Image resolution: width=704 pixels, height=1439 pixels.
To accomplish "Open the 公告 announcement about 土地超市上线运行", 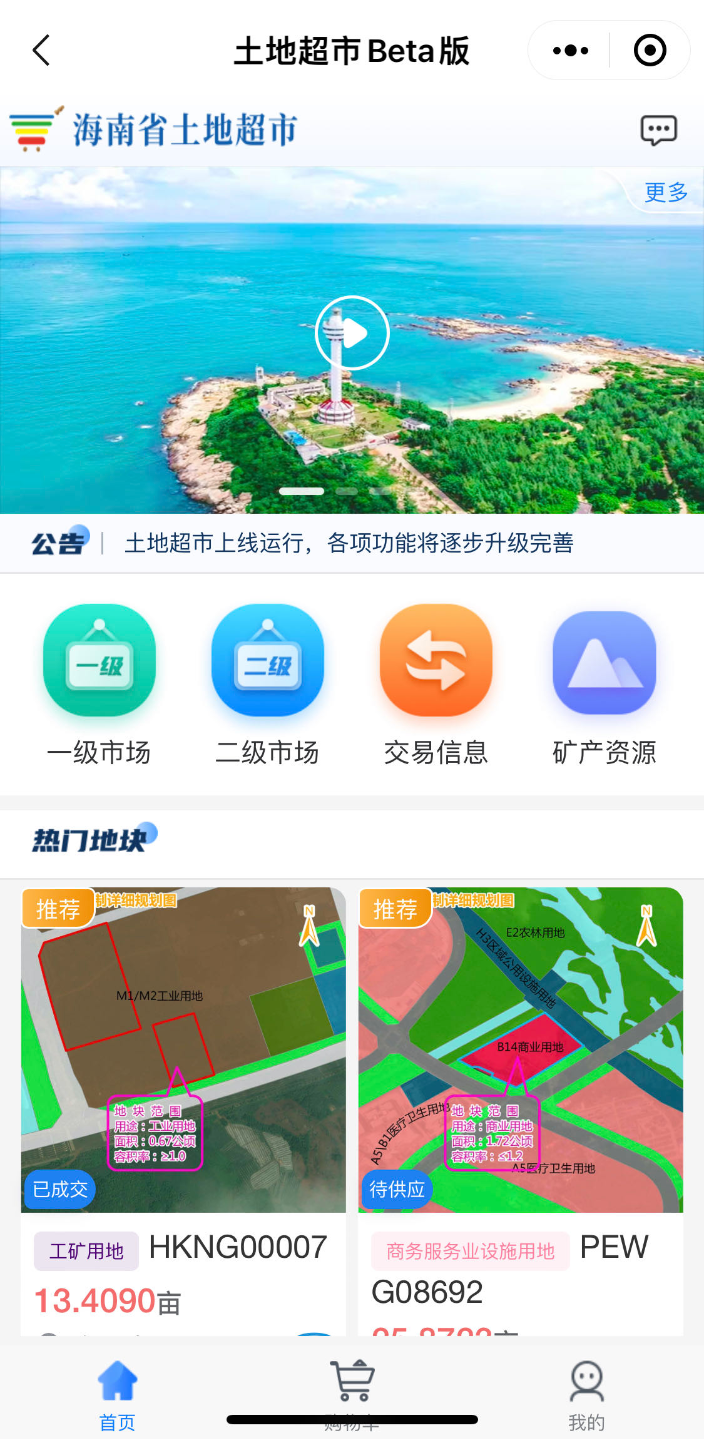I will click(348, 543).
